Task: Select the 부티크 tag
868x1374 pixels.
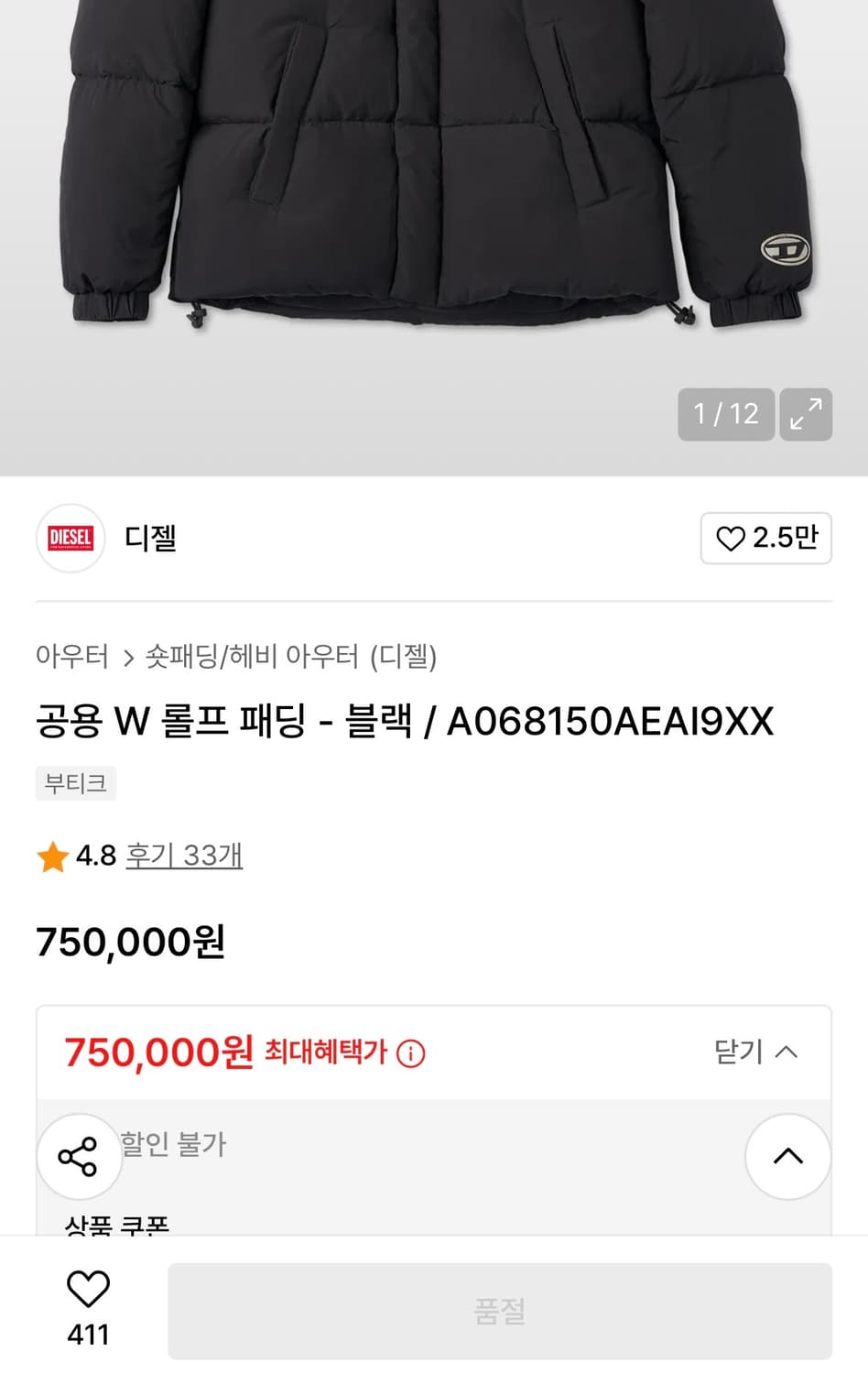Action: 74,784
